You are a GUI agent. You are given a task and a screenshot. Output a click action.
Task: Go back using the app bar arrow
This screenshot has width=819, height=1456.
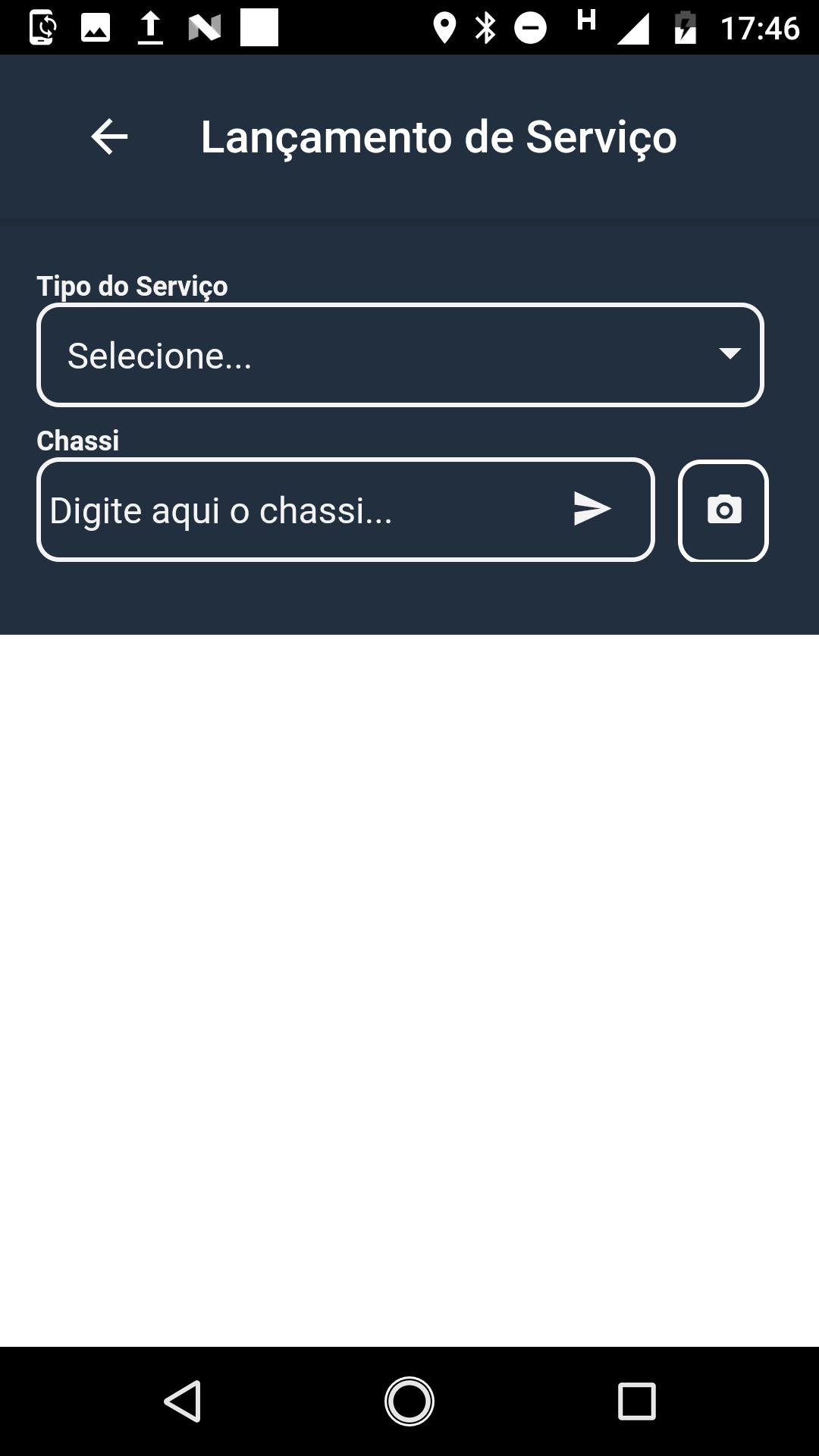click(109, 137)
